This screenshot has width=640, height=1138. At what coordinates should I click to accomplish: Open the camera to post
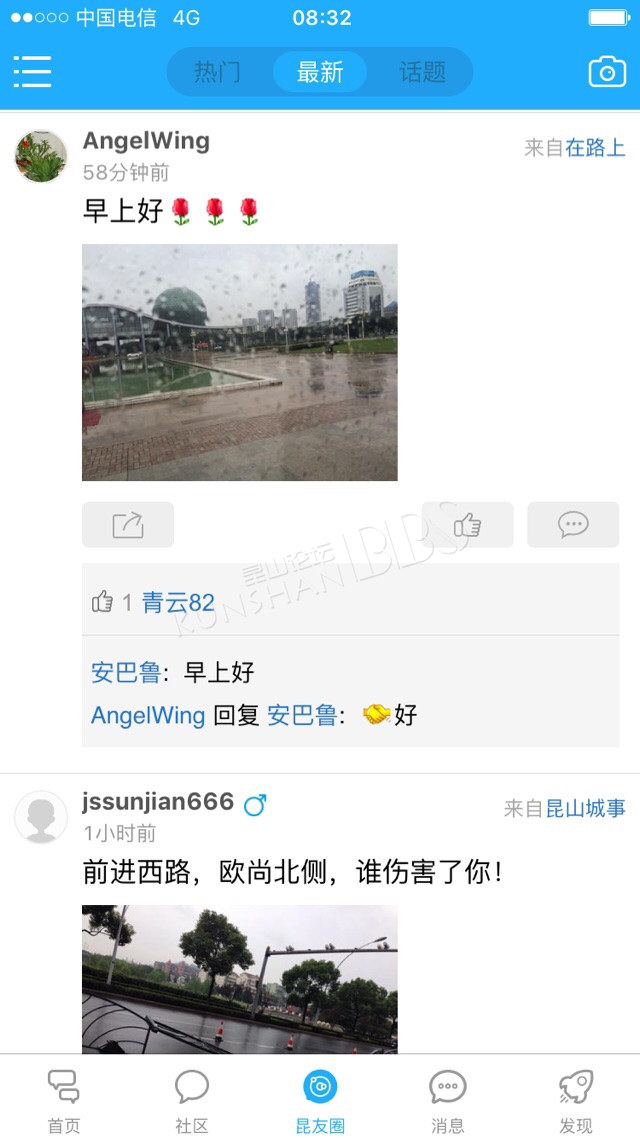(607, 72)
